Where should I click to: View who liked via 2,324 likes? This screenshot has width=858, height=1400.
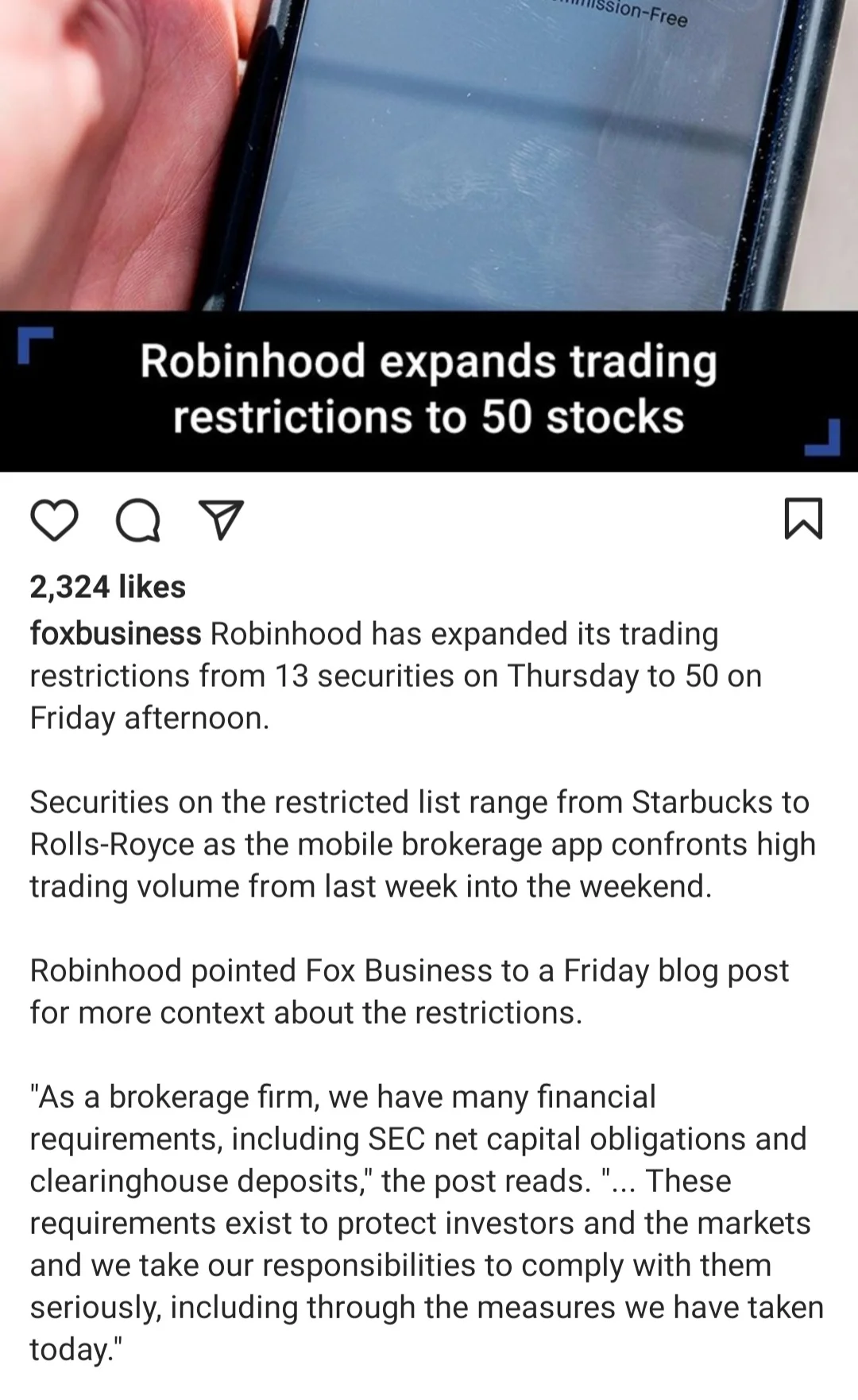[x=107, y=587]
